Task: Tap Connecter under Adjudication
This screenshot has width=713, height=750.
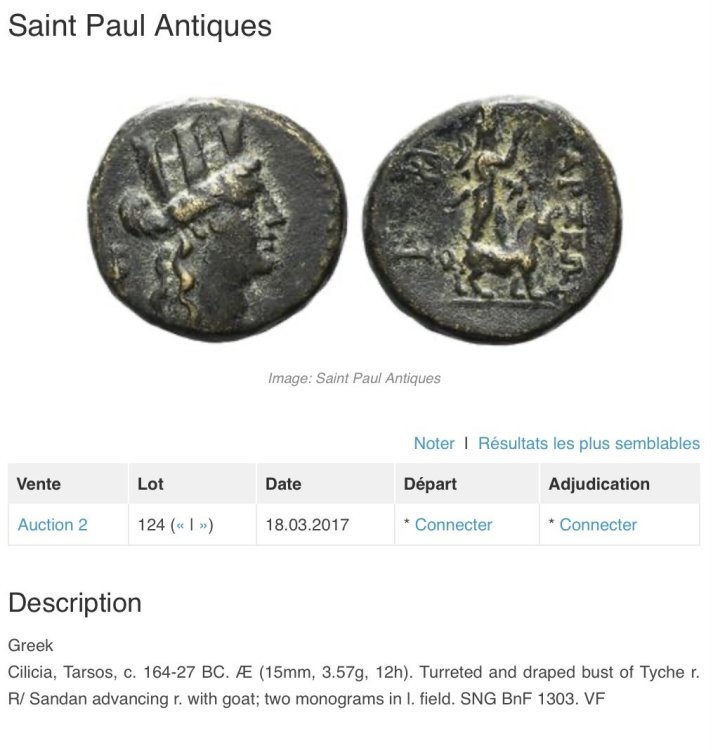Action: pos(597,524)
